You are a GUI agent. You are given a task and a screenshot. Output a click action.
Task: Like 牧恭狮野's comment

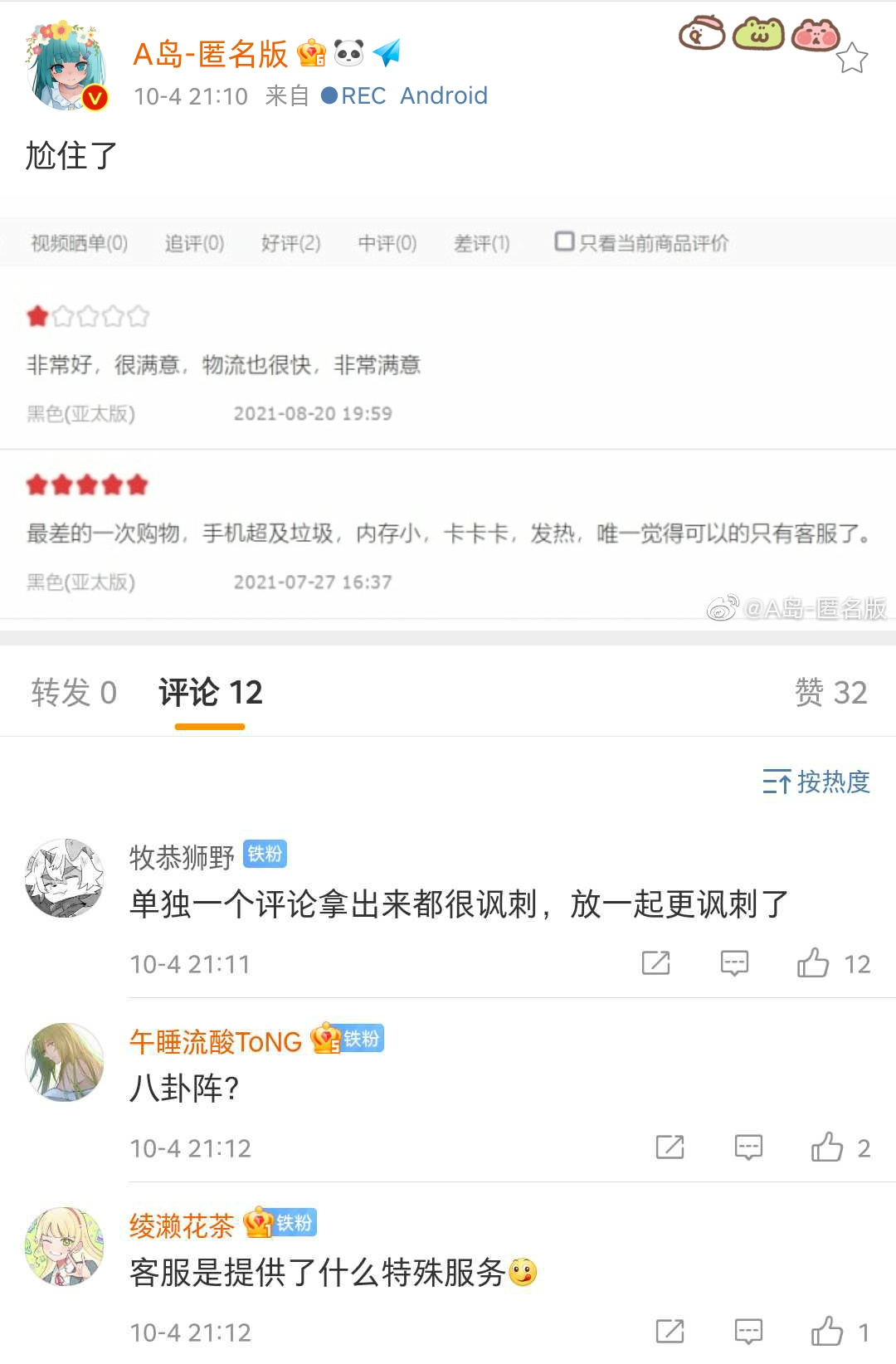[x=814, y=963]
